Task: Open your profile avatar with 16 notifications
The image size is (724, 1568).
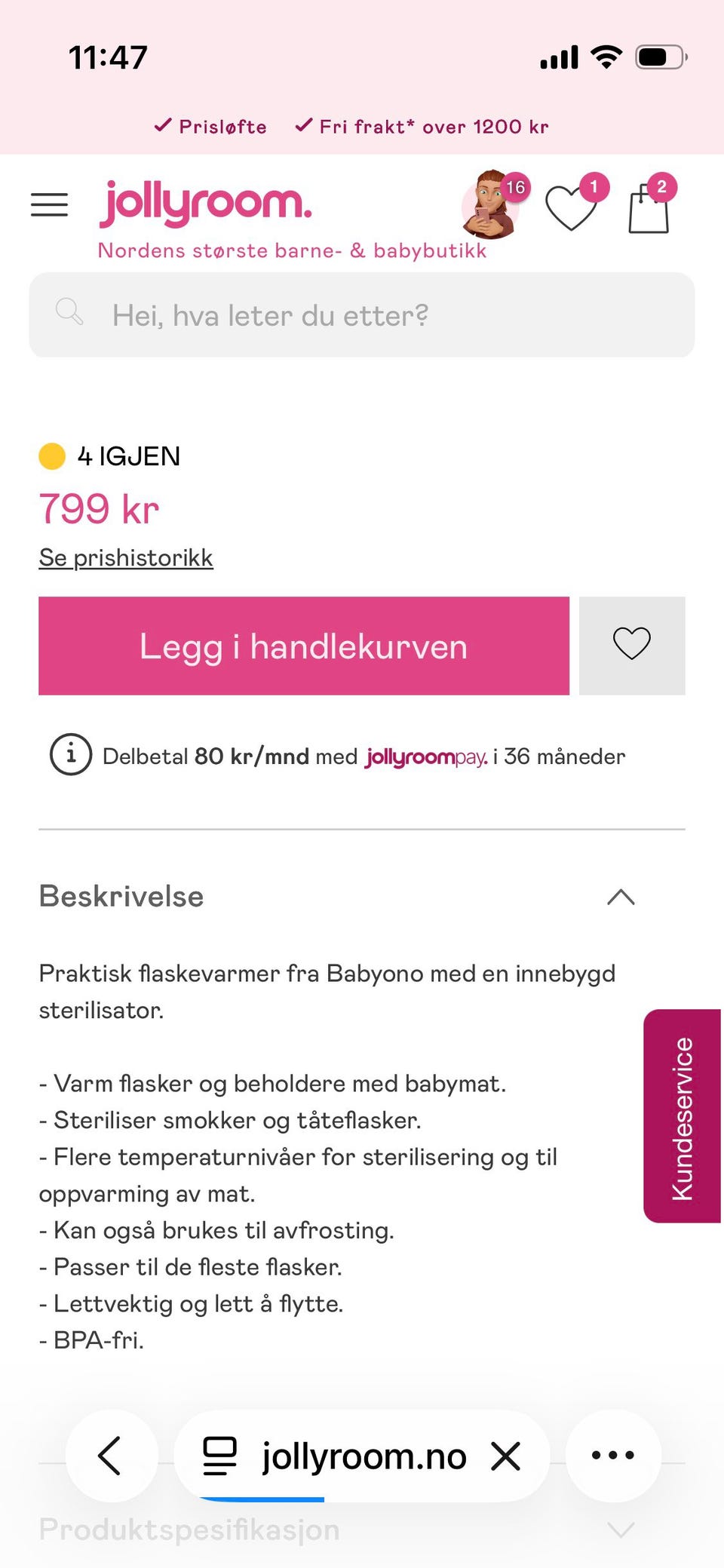Action: [490, 205]
